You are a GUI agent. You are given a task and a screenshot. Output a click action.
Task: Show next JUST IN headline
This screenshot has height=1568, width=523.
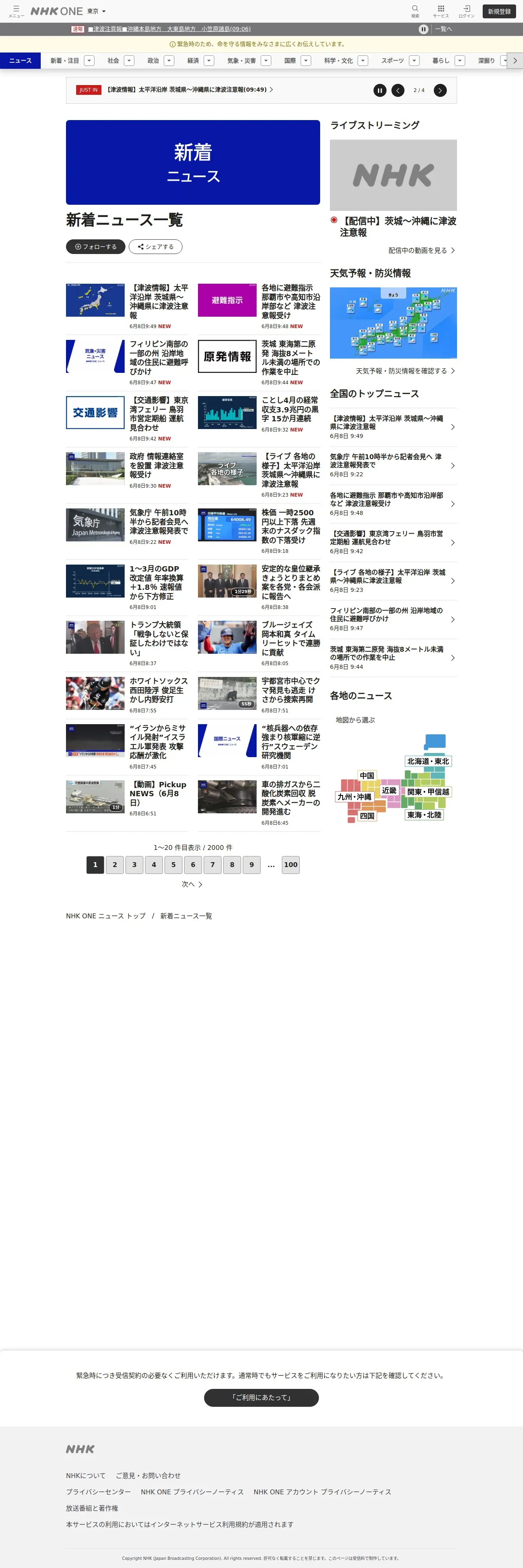[440, 90]
